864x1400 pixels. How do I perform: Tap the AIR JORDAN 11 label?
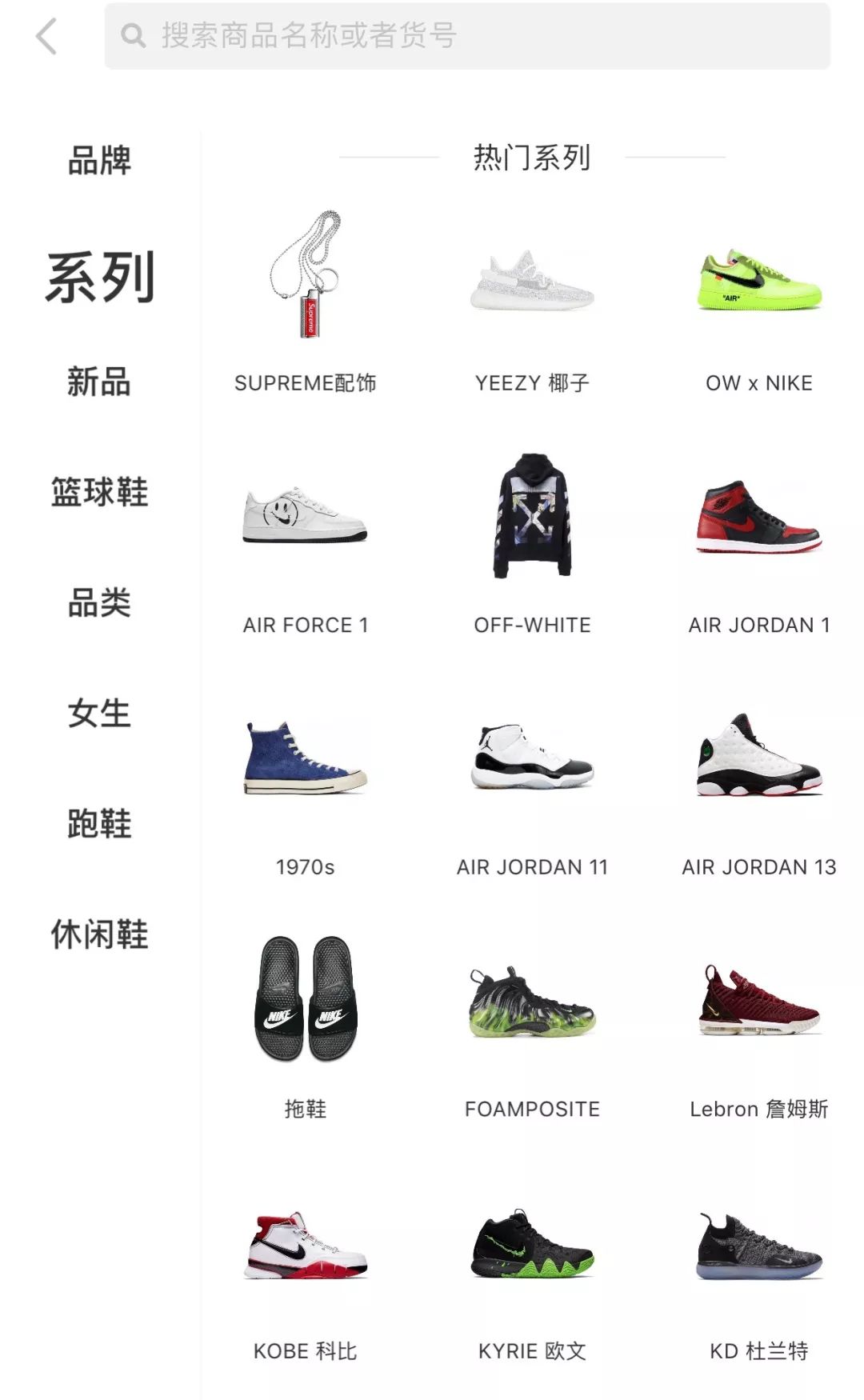tap(532, 866)
